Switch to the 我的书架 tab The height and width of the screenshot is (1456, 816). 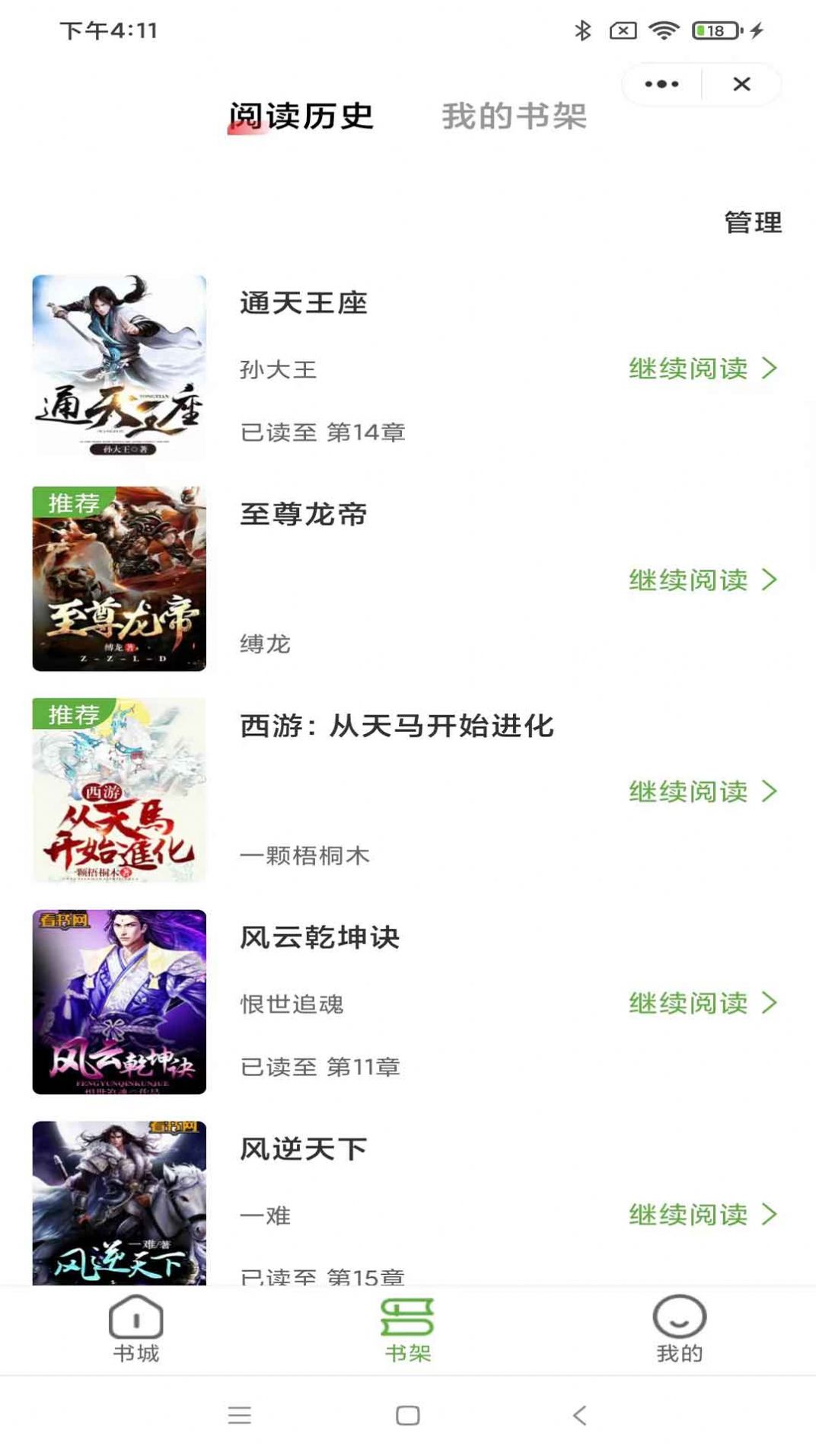tap(515, 116)
